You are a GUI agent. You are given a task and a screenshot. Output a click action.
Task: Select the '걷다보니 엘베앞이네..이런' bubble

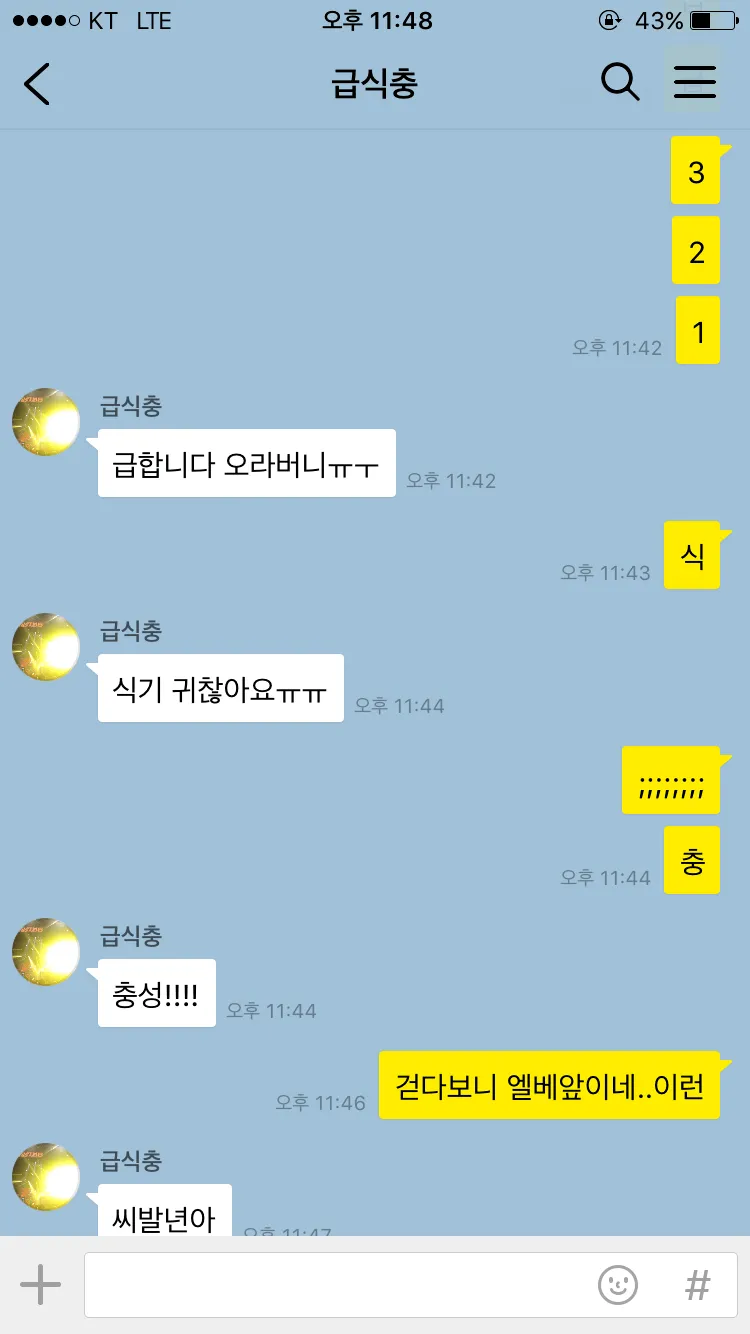550,1086
